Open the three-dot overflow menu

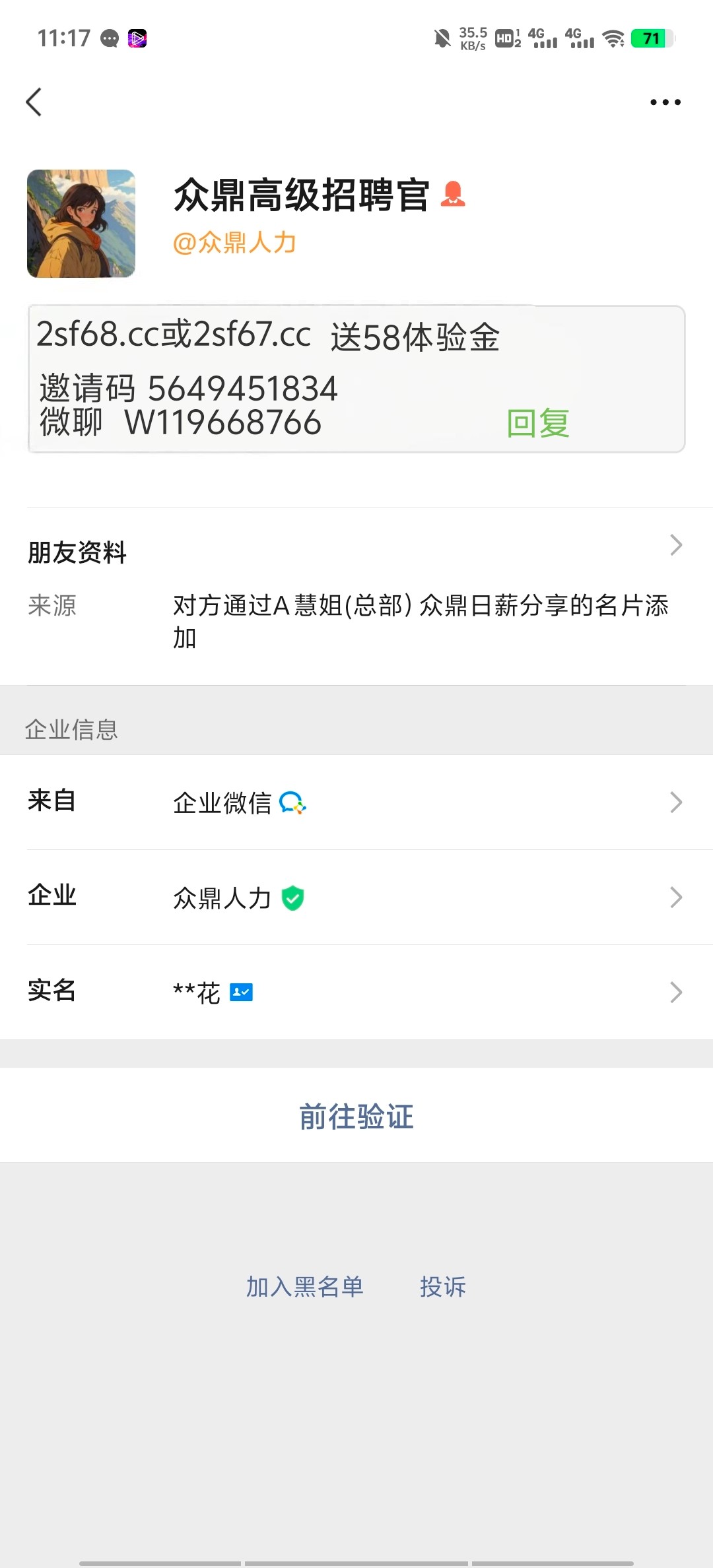pyautogui.click(x=665, y=102)
